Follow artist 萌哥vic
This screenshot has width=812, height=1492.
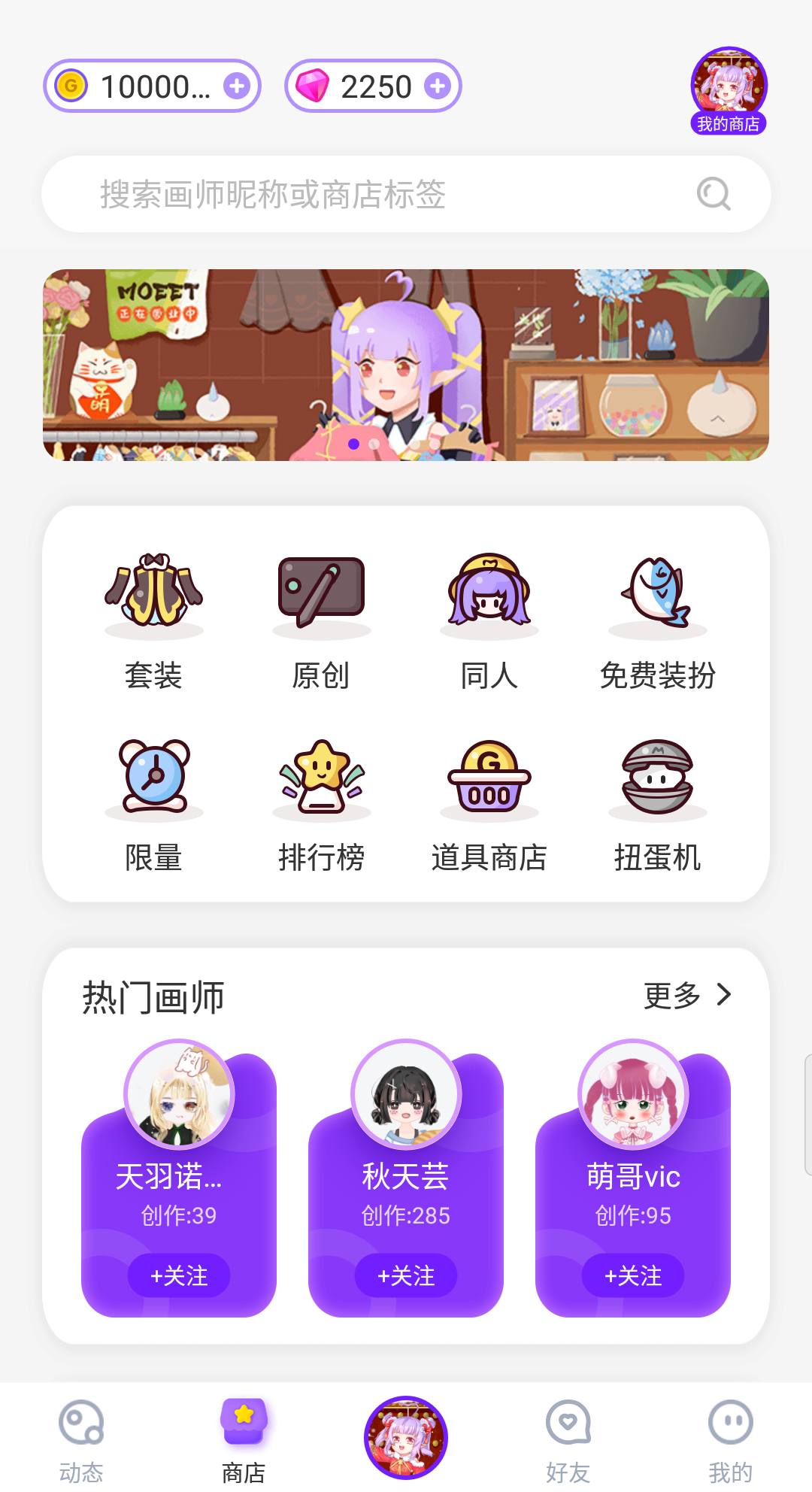pos(633,1275)
